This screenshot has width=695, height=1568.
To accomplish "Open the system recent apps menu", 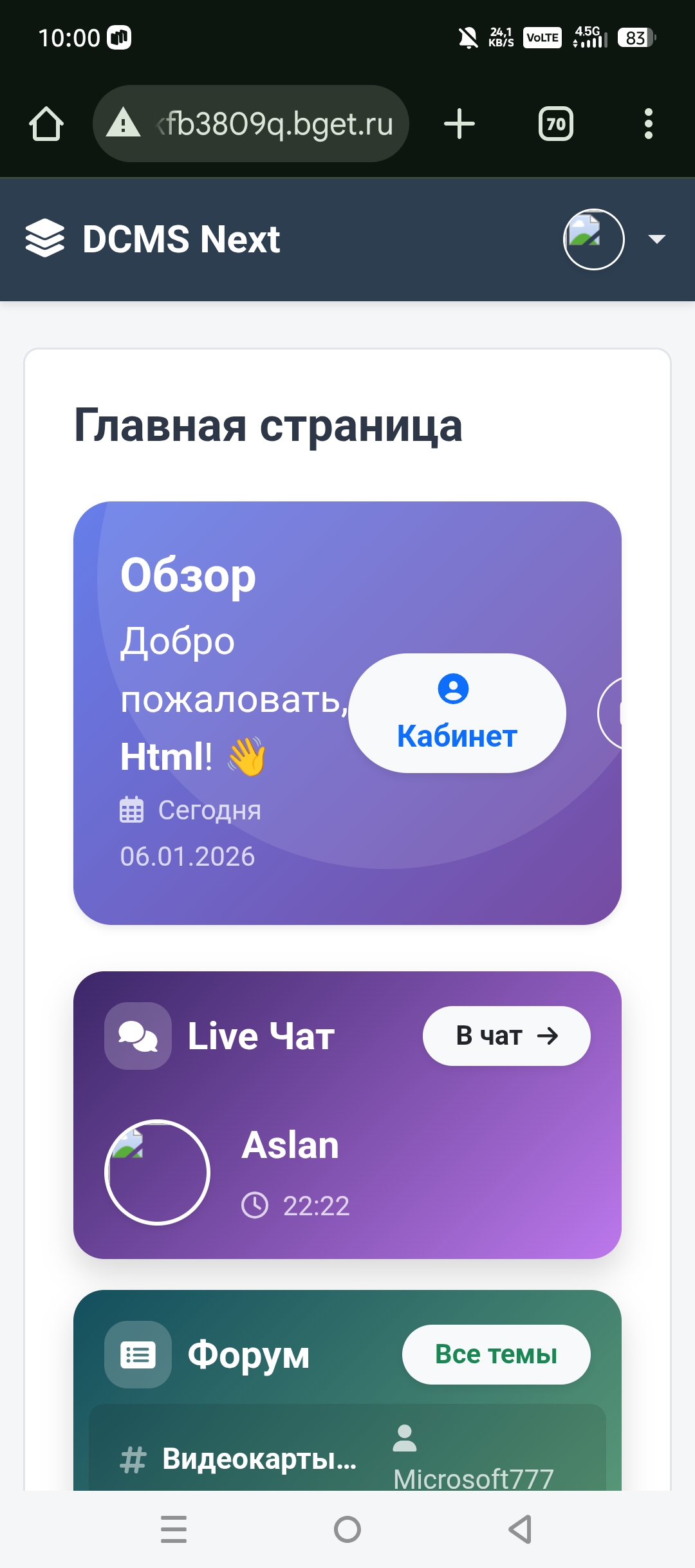I will (x=174, y=1529).
